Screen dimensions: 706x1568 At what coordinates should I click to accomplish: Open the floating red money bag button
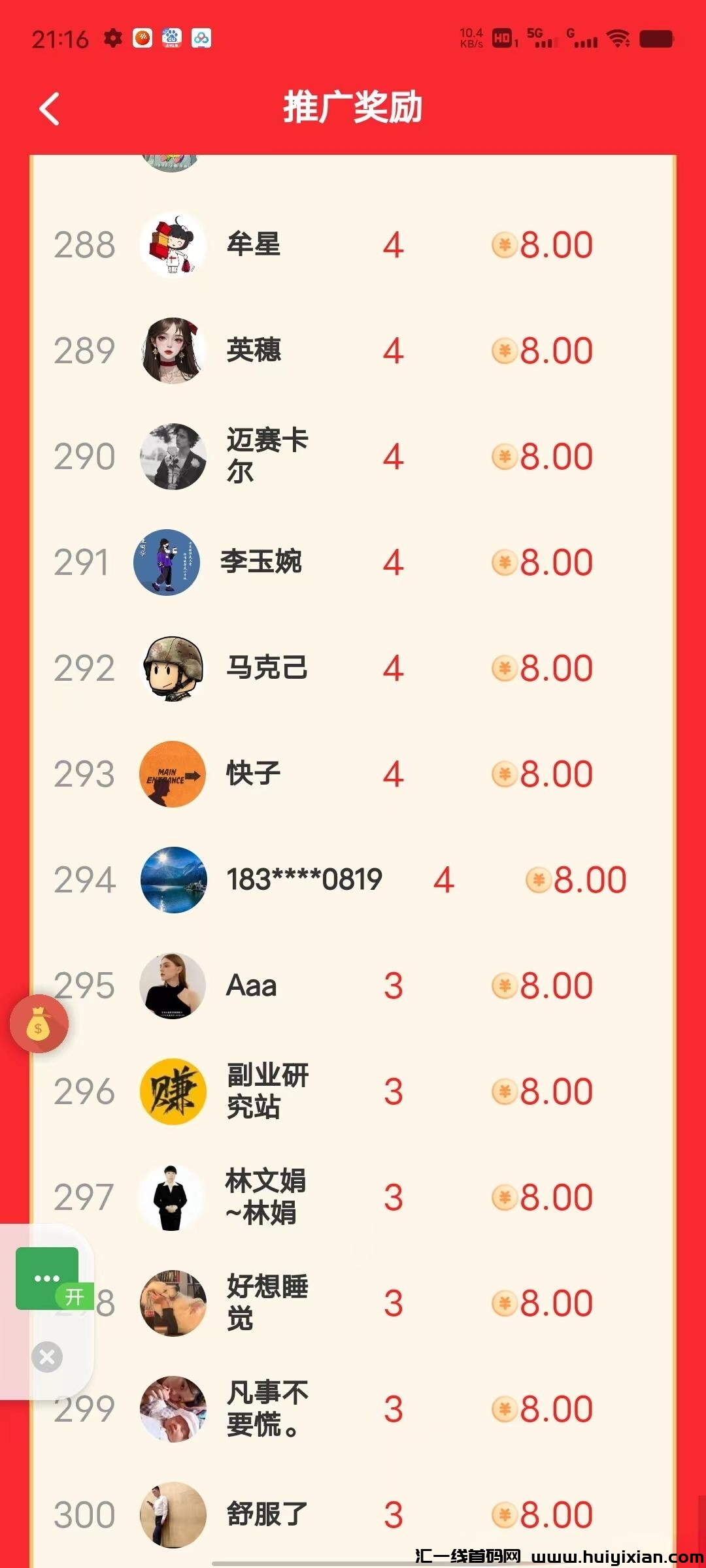(39, 1024)
